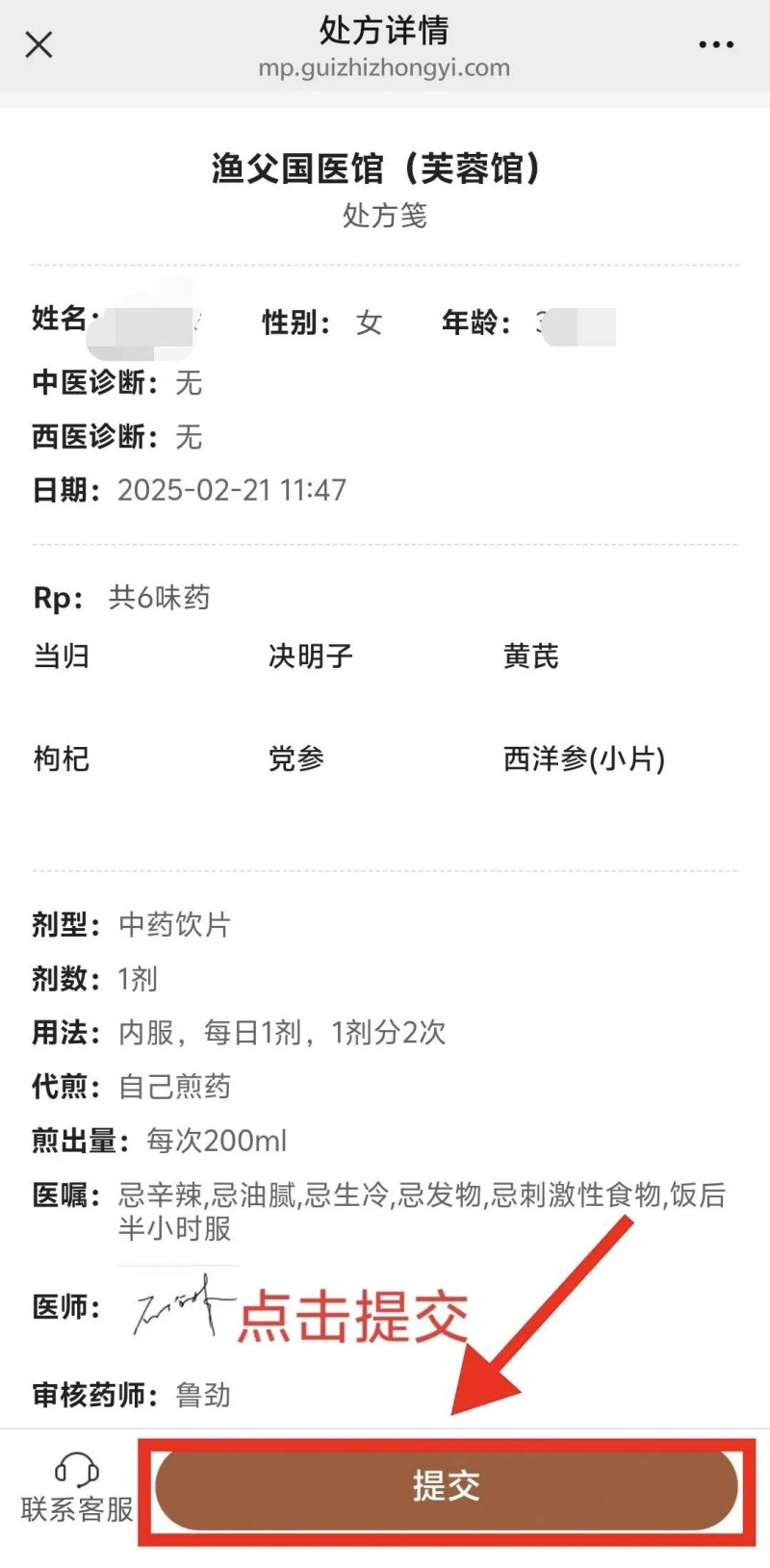Contact customer service via 联系客服
The image size is (770, 1568).
coord(76,1488)
